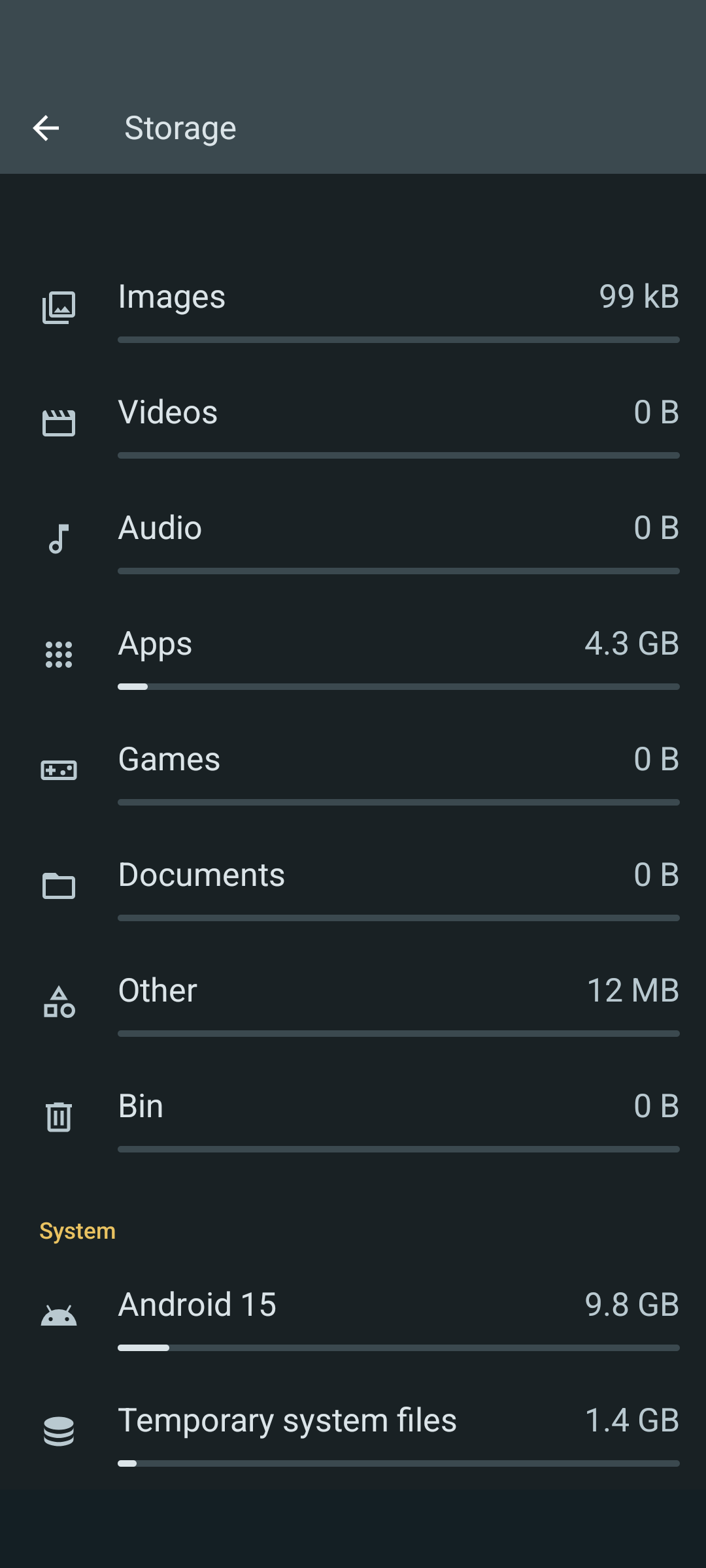Open Temporary system files details
This screenshot has width=706, height=1568.
click(x=353, y=1432)
